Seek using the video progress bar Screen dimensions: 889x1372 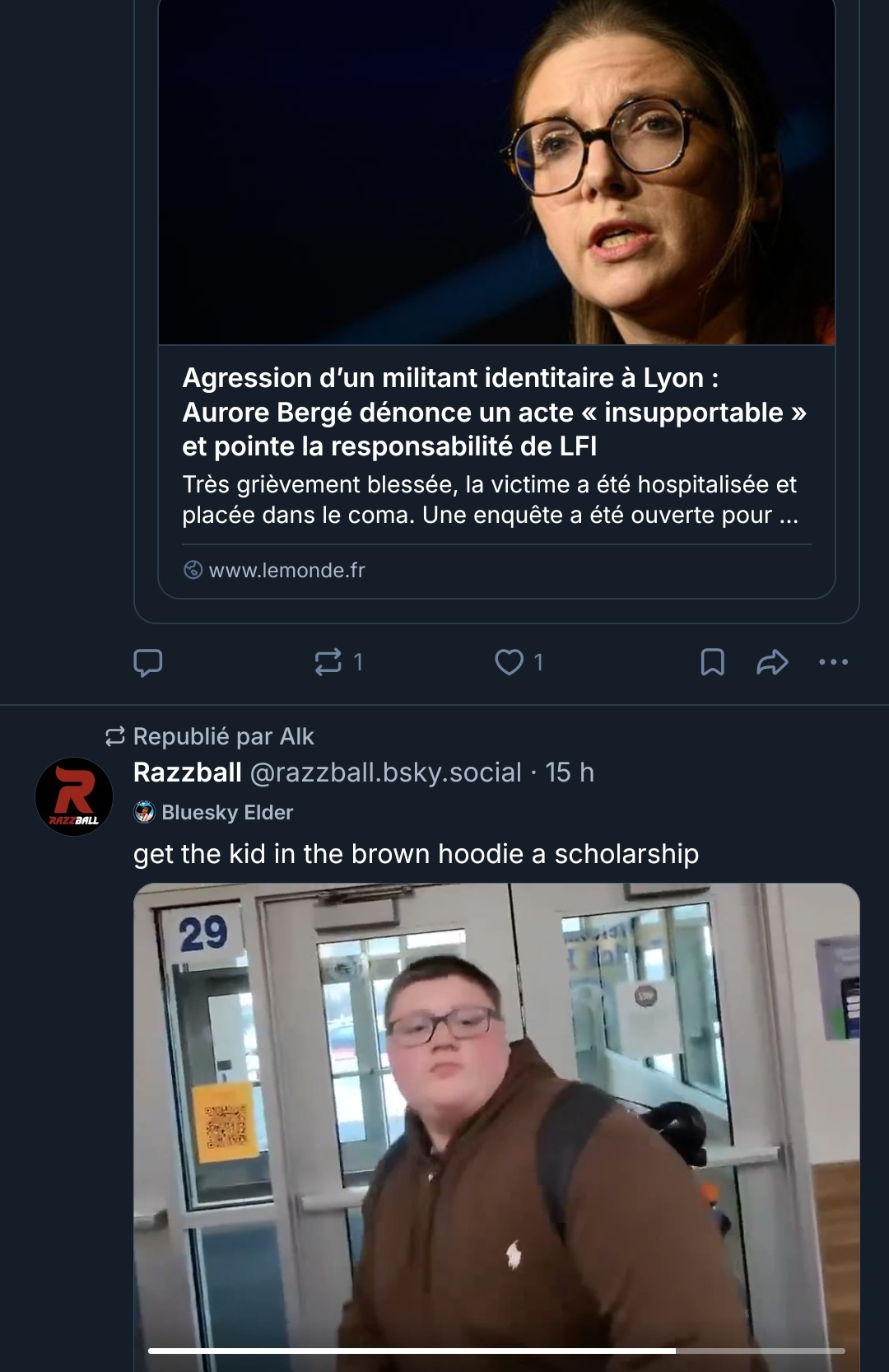(x=496, y=1351)
